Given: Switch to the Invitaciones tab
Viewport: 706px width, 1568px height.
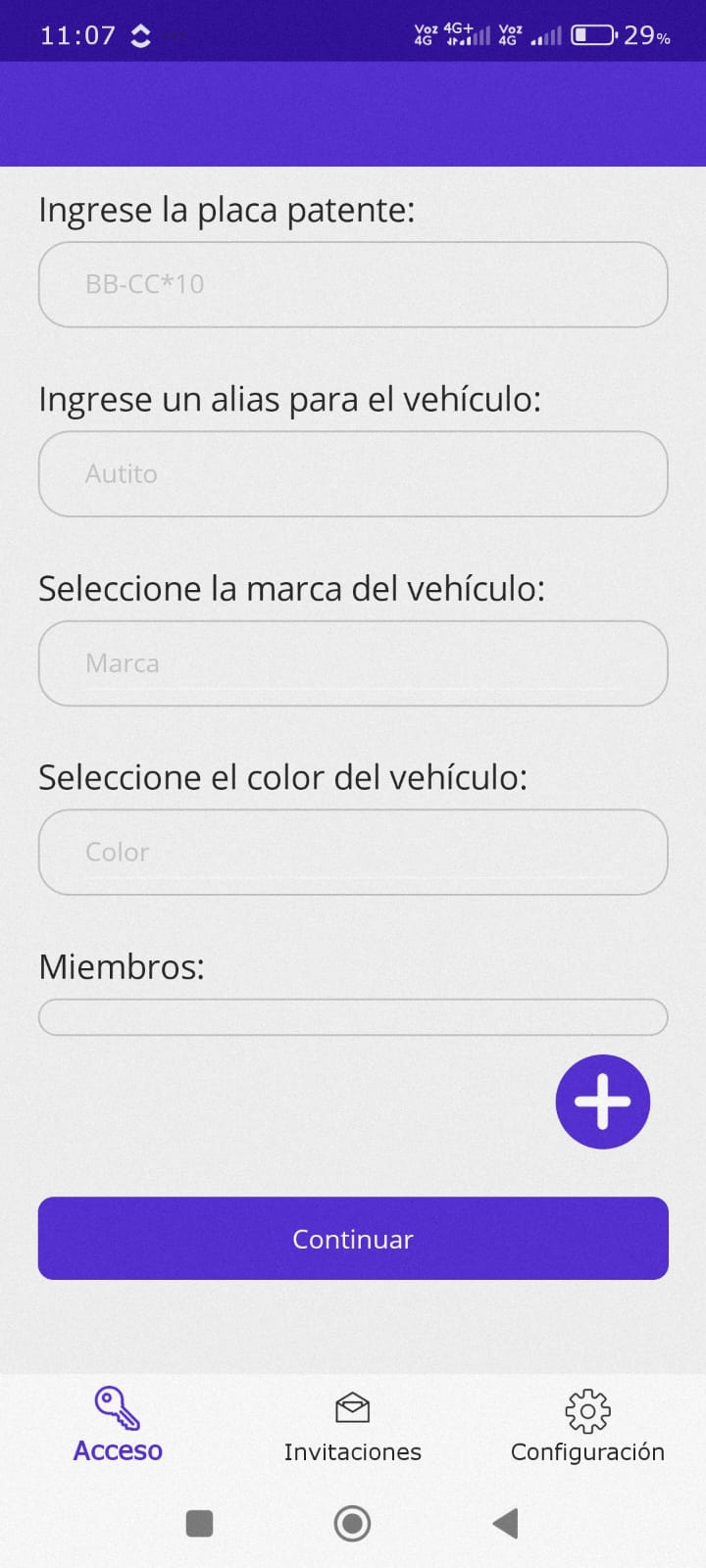Looking at the screenshot, I should pyautogui.click(x=353, y=1426).
